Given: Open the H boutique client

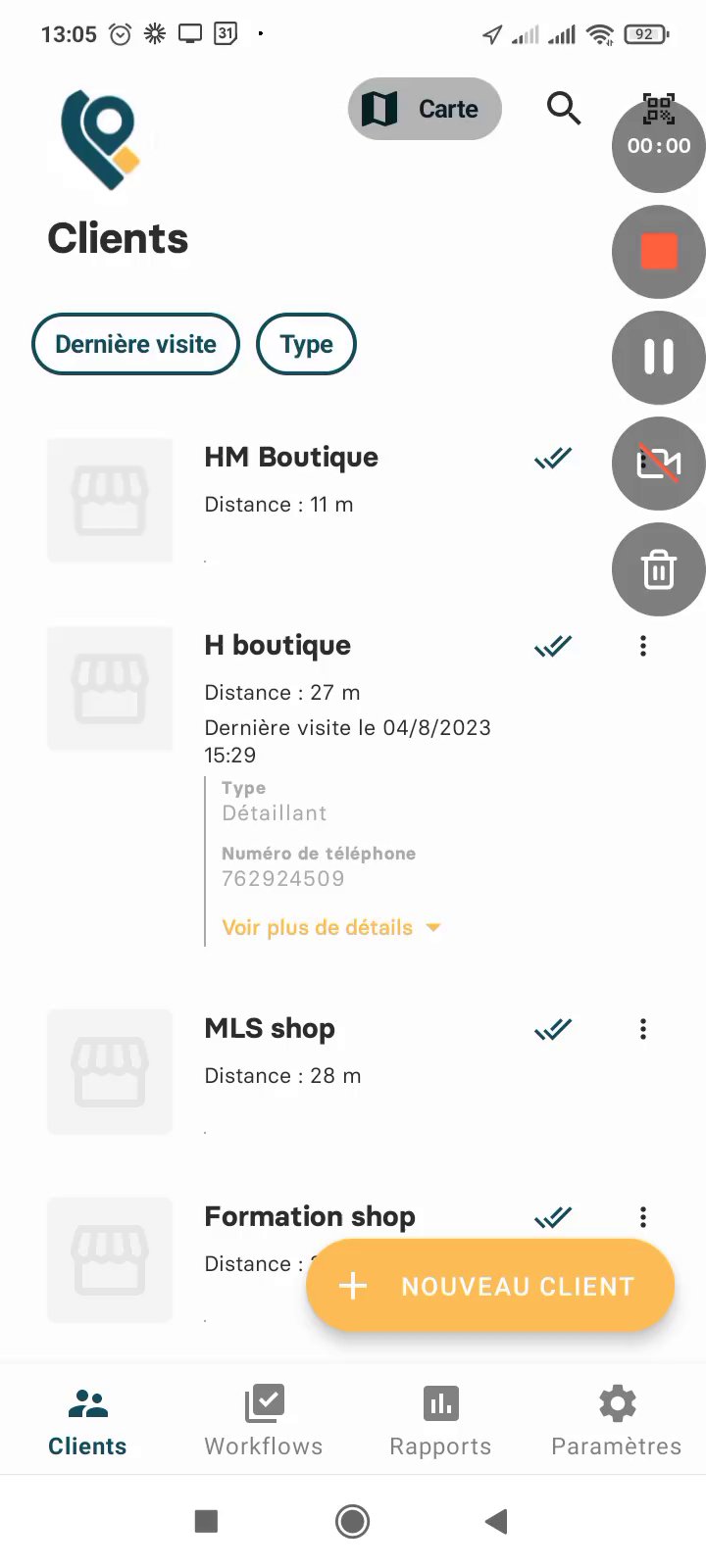Looking at the screenshot, I should (x=277, y=646).
